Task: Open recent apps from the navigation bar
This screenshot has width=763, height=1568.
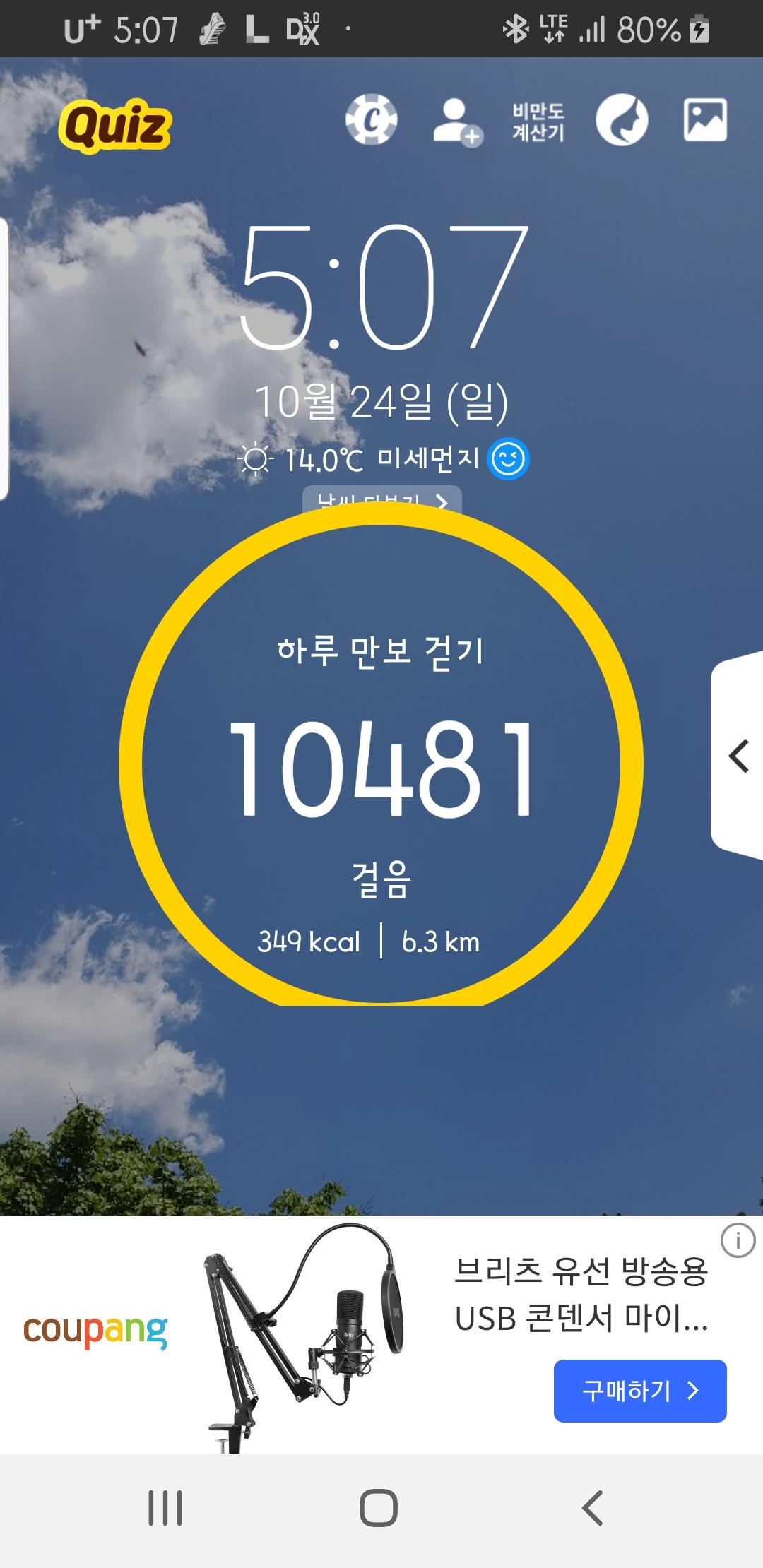Action: click(x=165, y=1508)
